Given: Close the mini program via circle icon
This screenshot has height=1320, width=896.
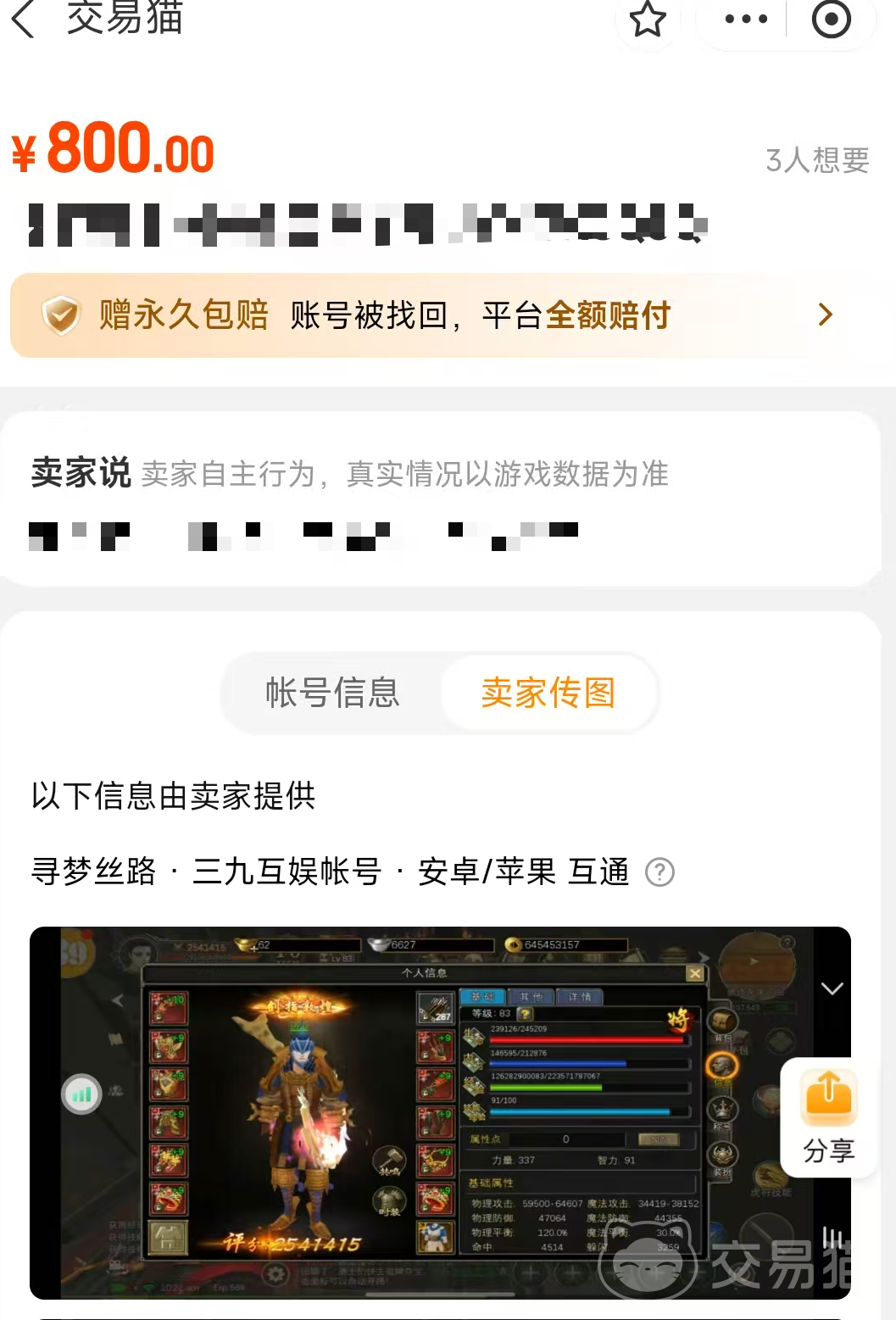Looking at the screenshot, I should tap(831, 19).
